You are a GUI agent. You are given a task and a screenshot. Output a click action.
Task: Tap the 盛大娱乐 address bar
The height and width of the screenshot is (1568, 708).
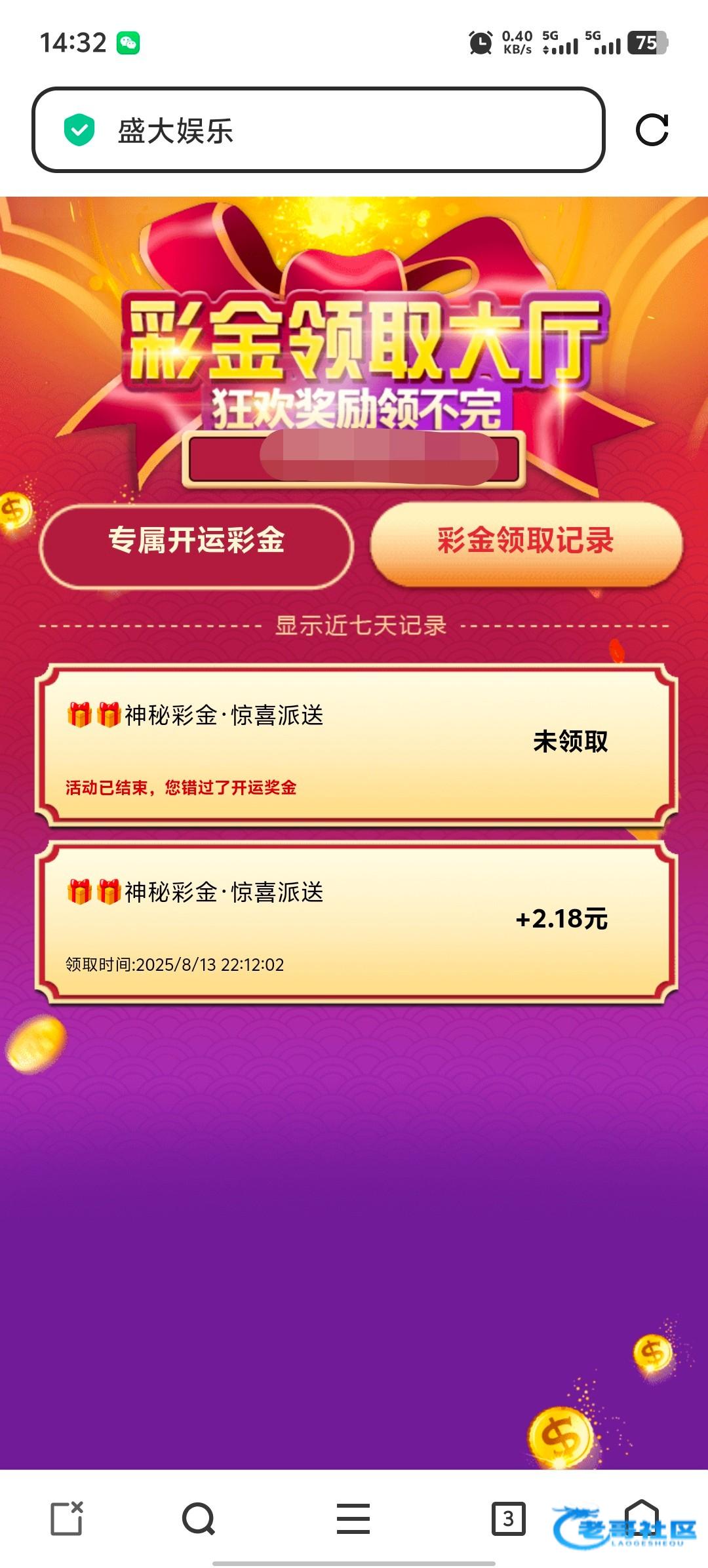coord(317,130)
